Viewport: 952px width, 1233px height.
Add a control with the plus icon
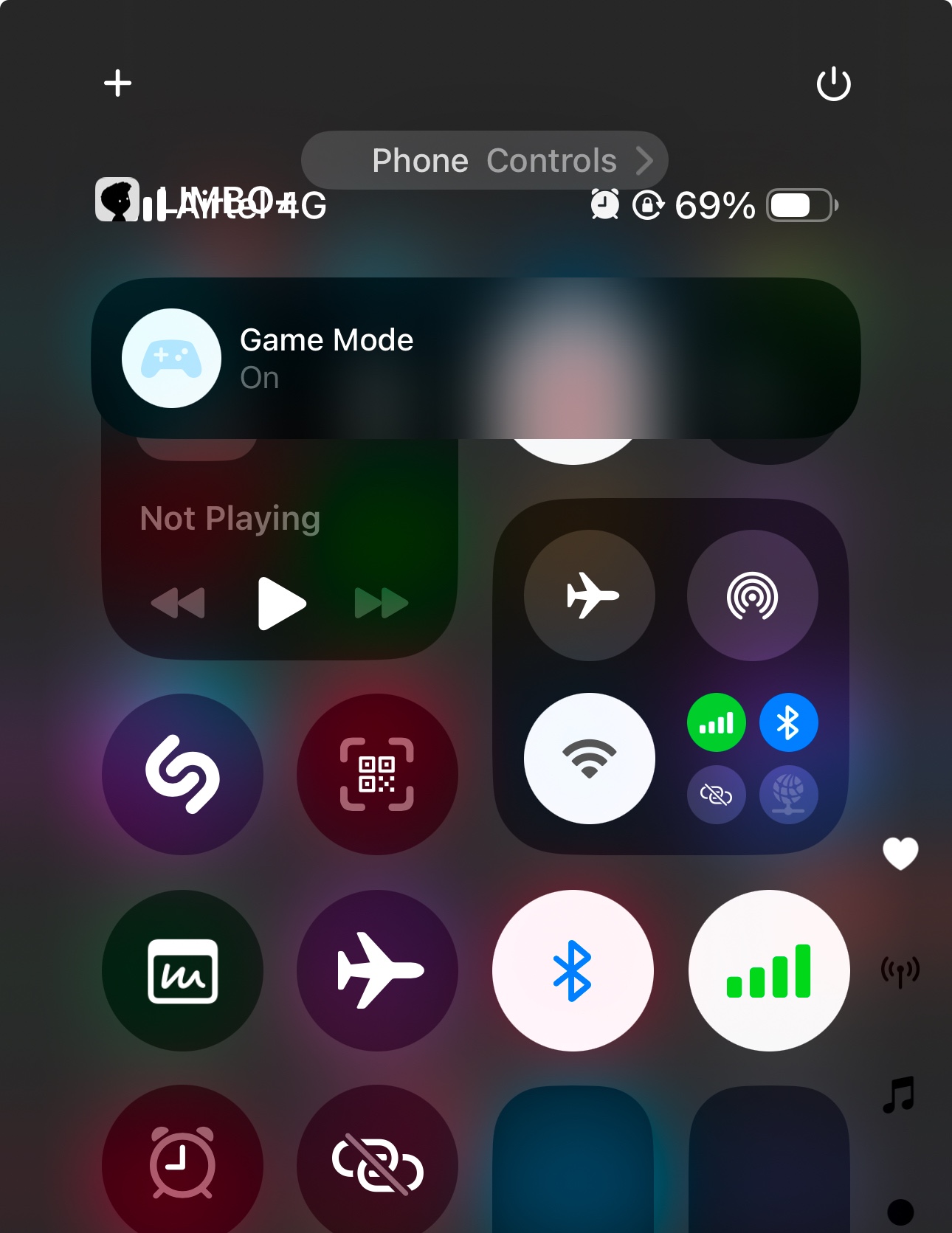(117, 83)
